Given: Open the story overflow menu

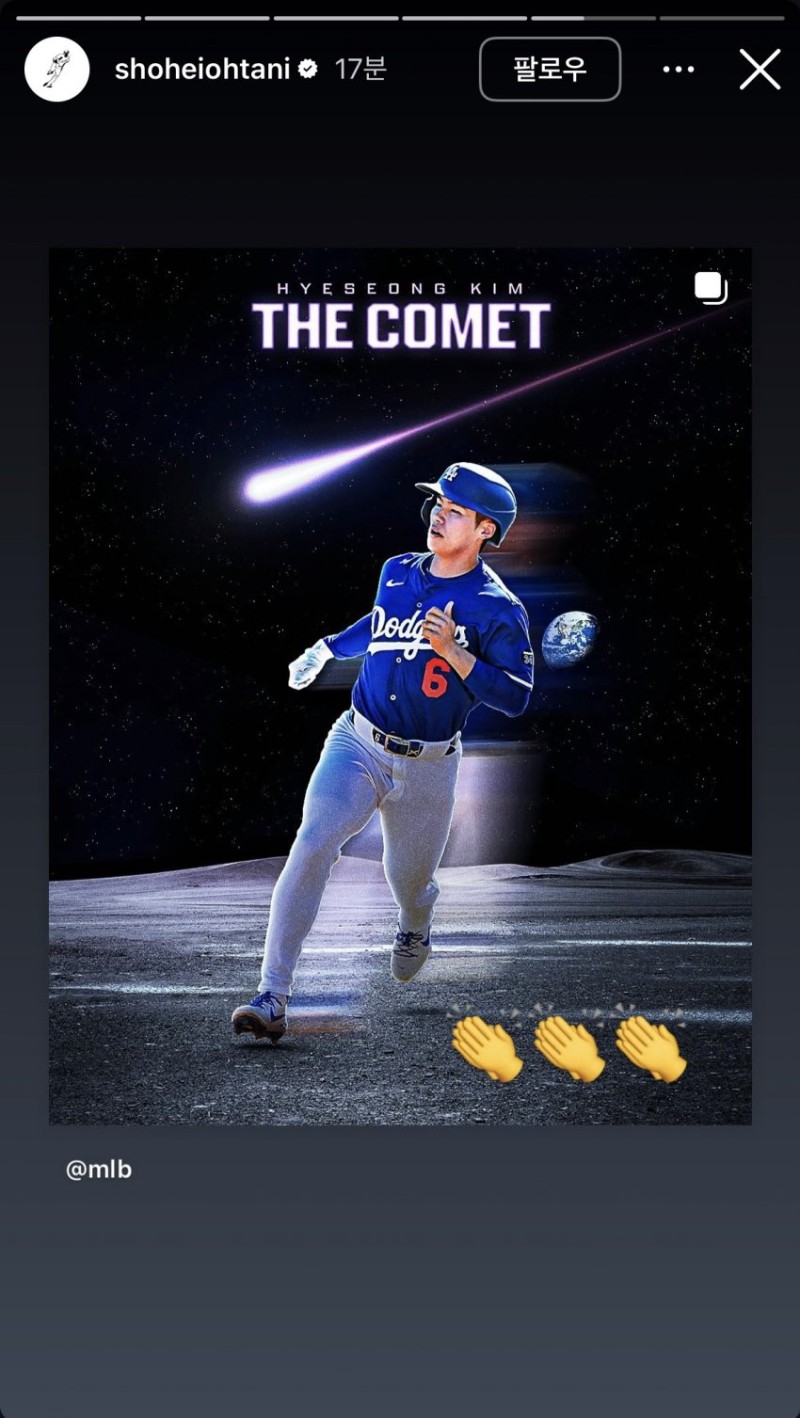Looking at the screenshot, I should click(678, 69).
